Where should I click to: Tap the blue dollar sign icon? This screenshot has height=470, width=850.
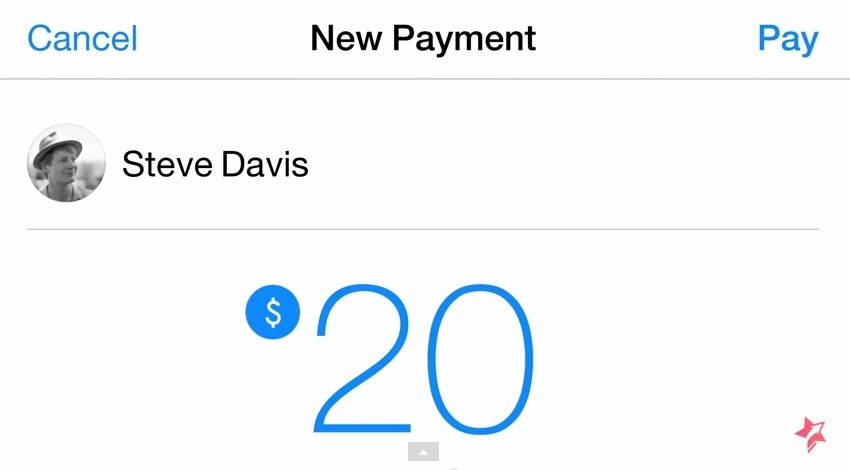pos(272,313)
